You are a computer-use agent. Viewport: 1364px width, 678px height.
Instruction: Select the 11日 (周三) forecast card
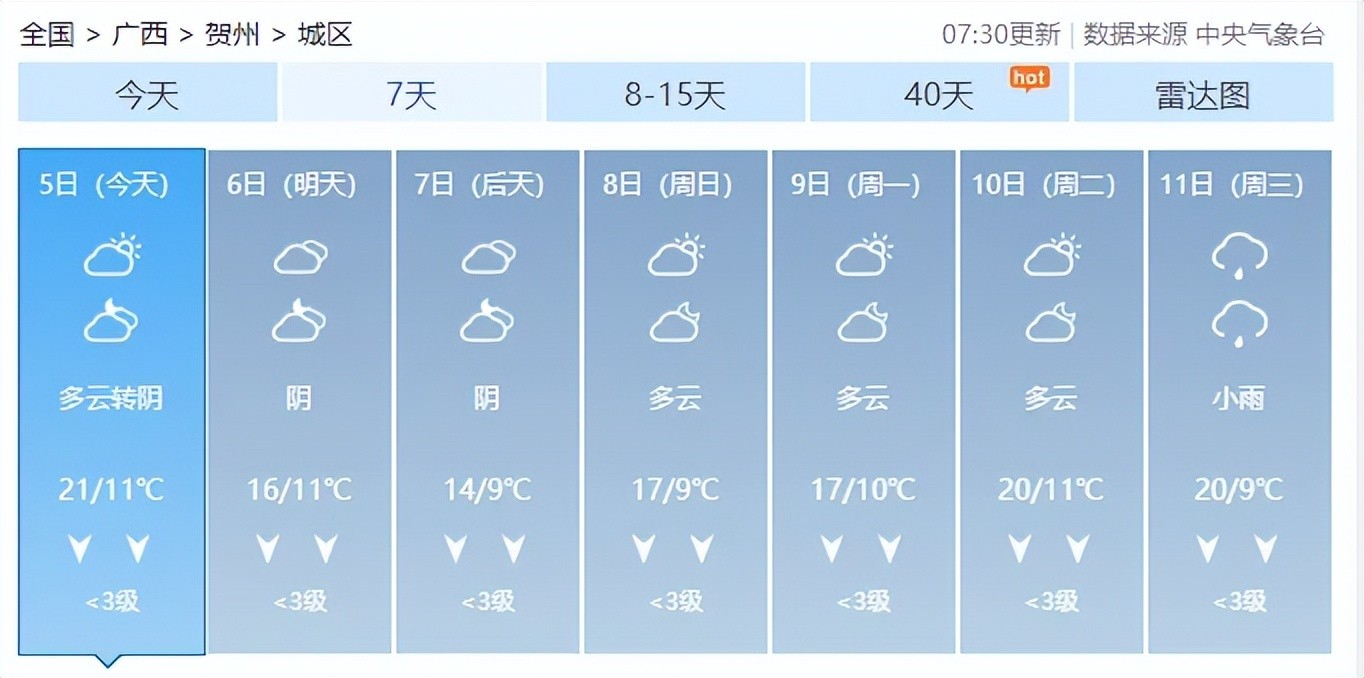(1239, 400)
